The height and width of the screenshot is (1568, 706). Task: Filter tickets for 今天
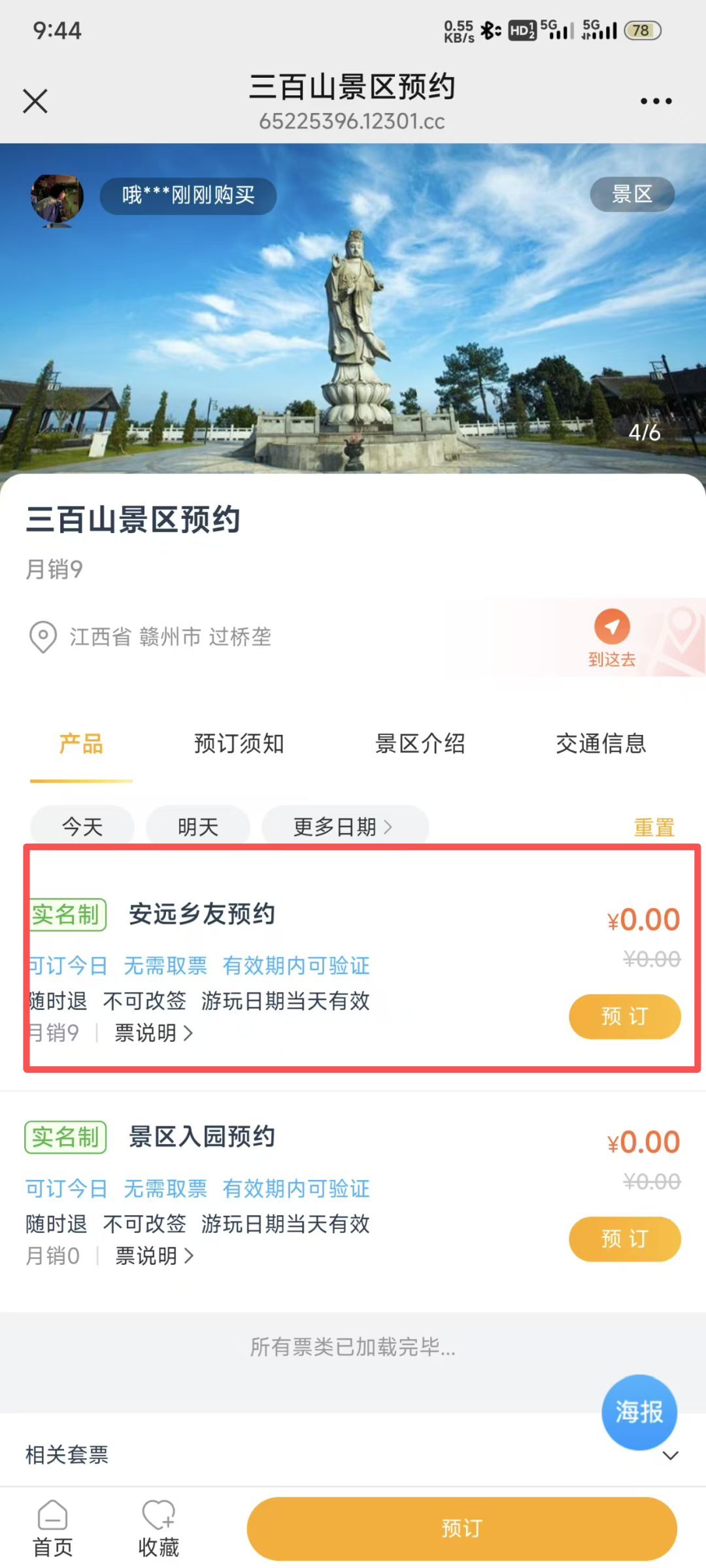pos(82,826)
